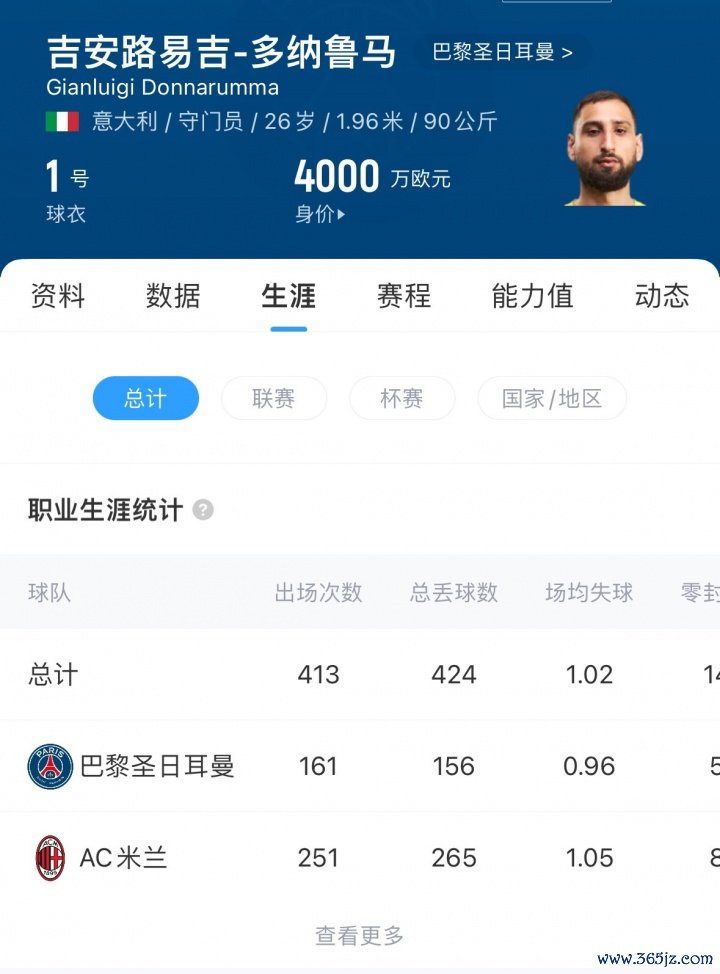Tap 查看更多 to see more teams
This screenshot has height=974, width=720.
click(x=359, y=936)
